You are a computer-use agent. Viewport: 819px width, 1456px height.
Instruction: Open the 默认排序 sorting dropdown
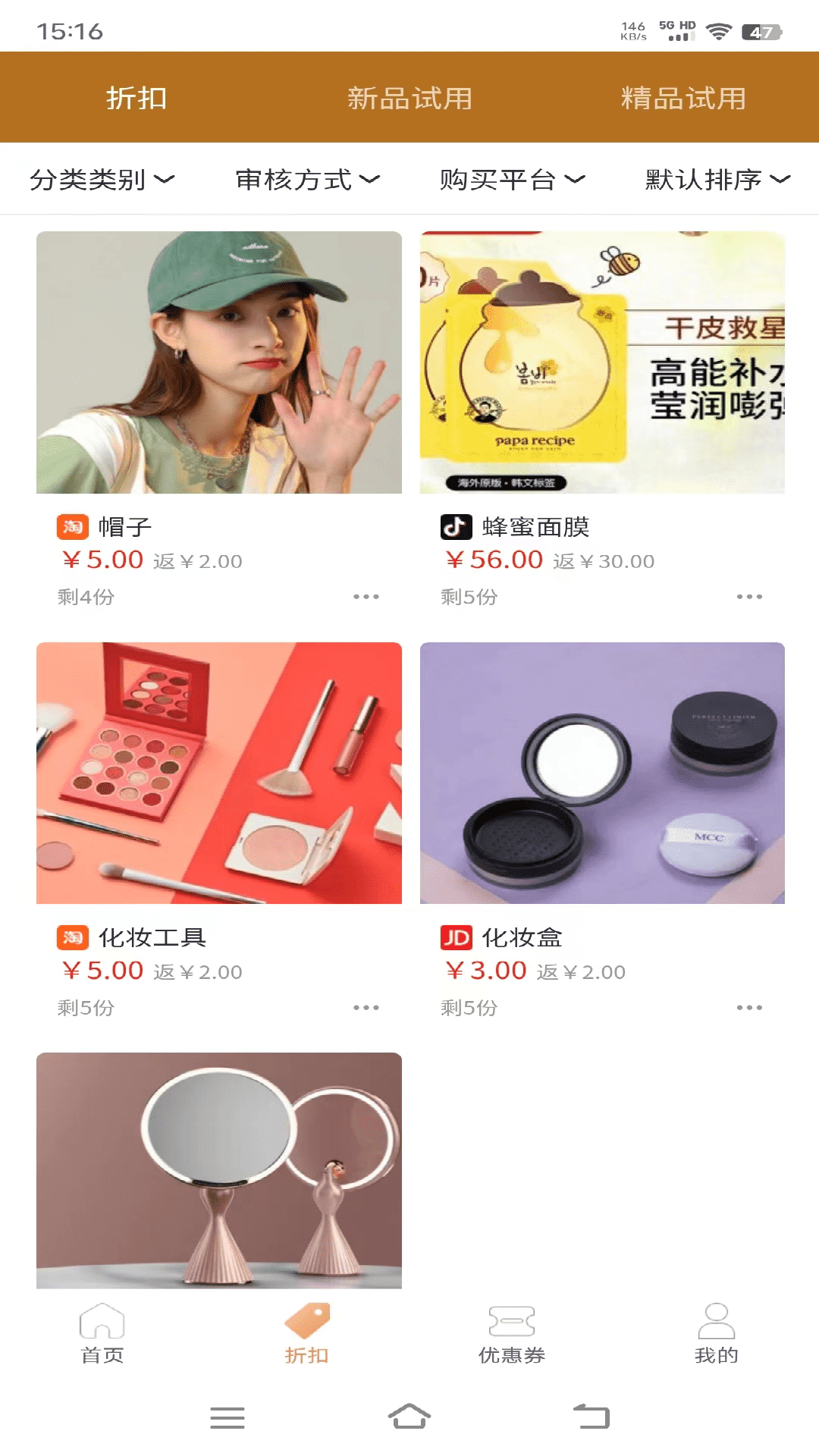[x=717, y=180]
